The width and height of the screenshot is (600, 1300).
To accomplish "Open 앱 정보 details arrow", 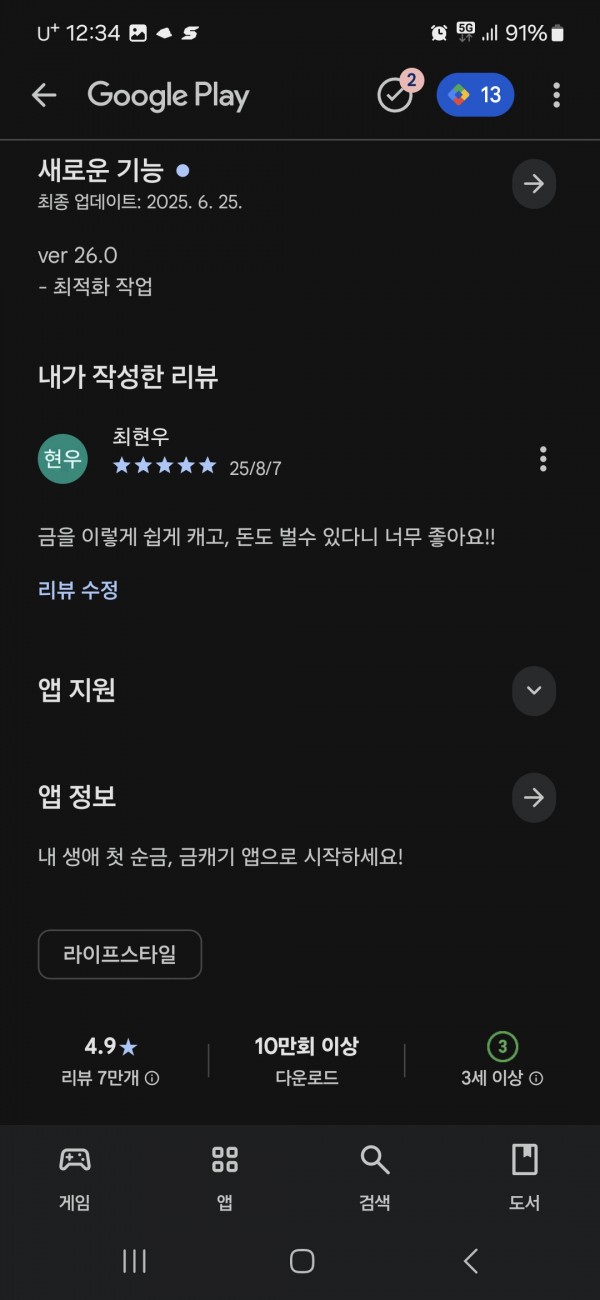I will pyautogui.click(x=534, y=797).
